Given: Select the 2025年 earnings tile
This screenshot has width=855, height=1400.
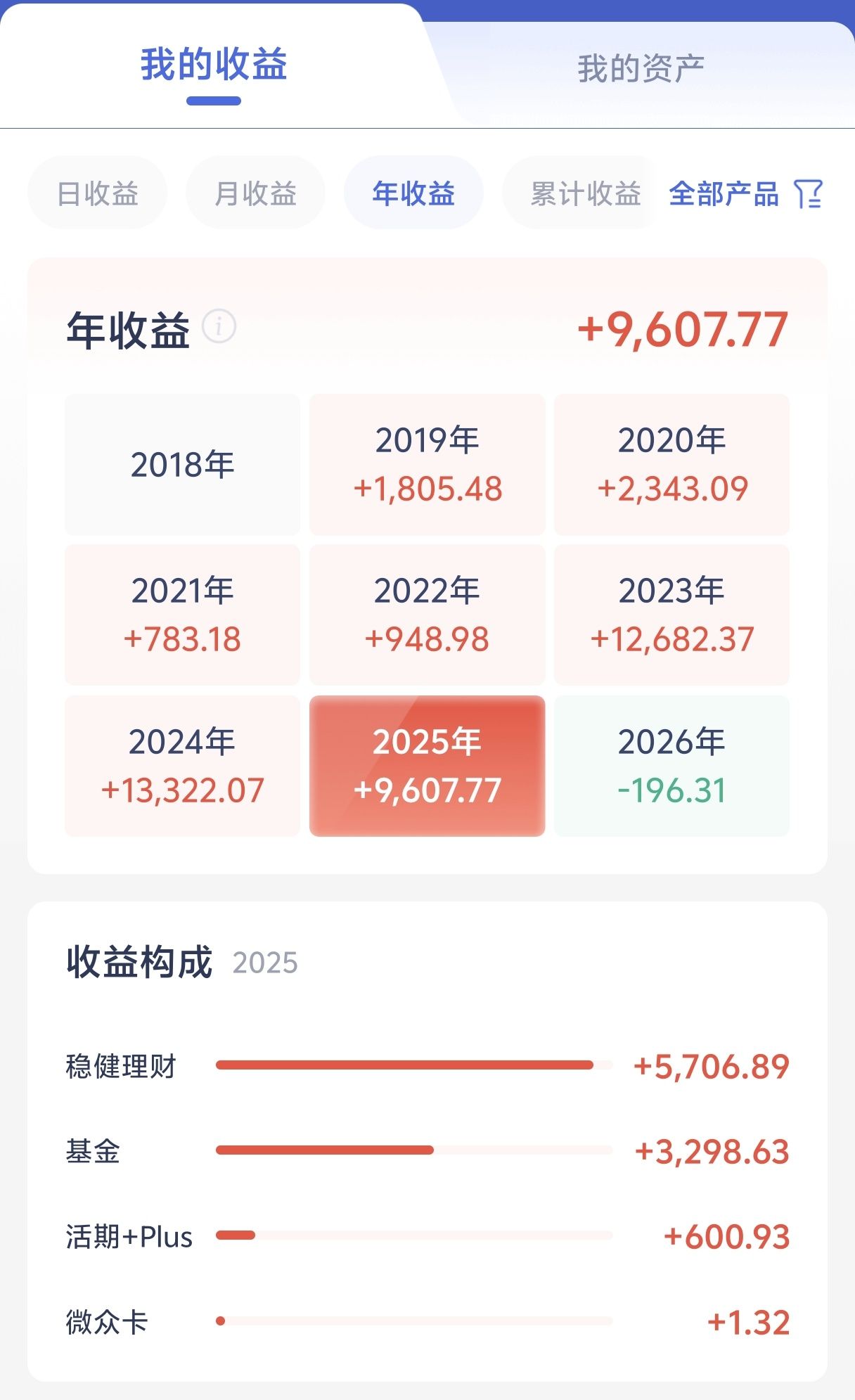Looking at the screenshot, I should click(427, 766).
